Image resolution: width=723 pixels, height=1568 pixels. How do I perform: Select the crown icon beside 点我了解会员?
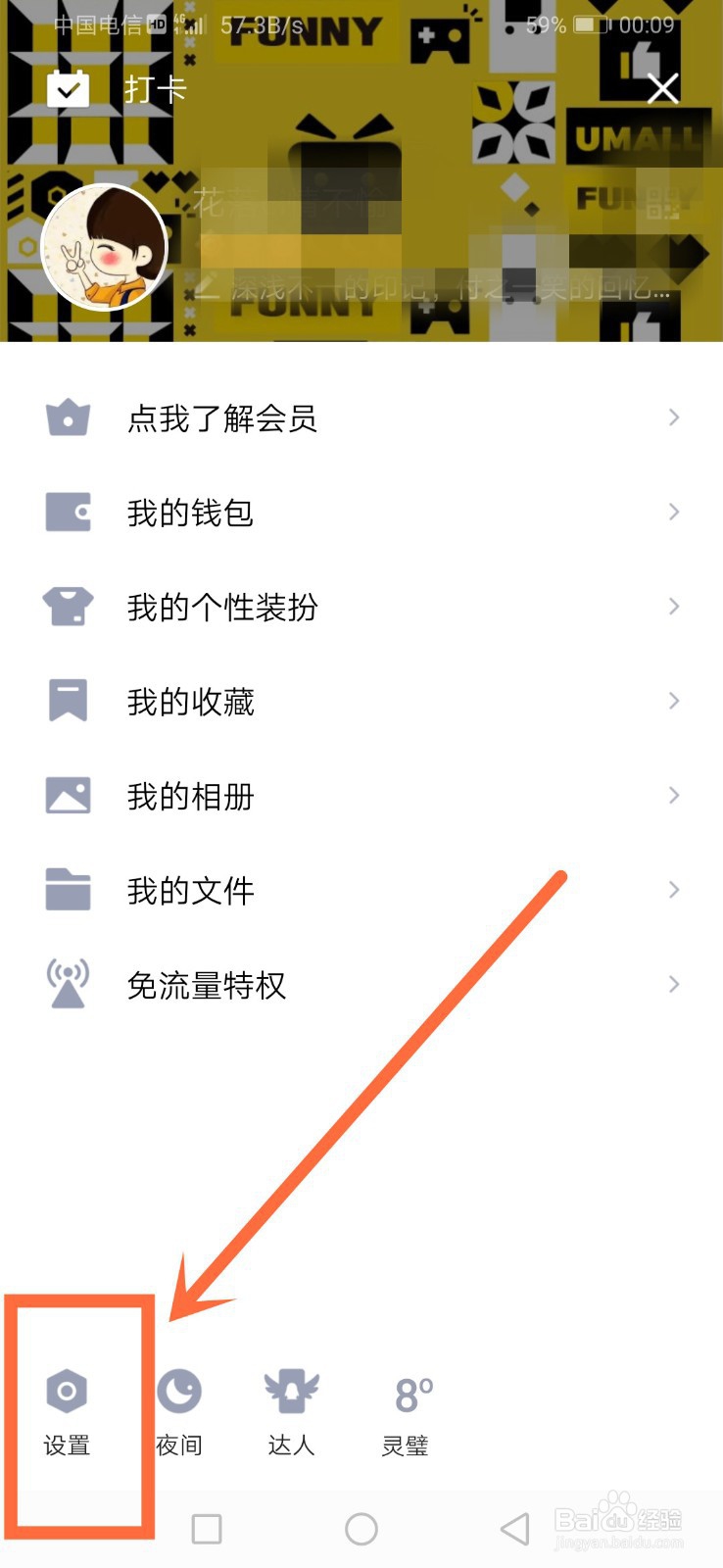click(66, 417)
